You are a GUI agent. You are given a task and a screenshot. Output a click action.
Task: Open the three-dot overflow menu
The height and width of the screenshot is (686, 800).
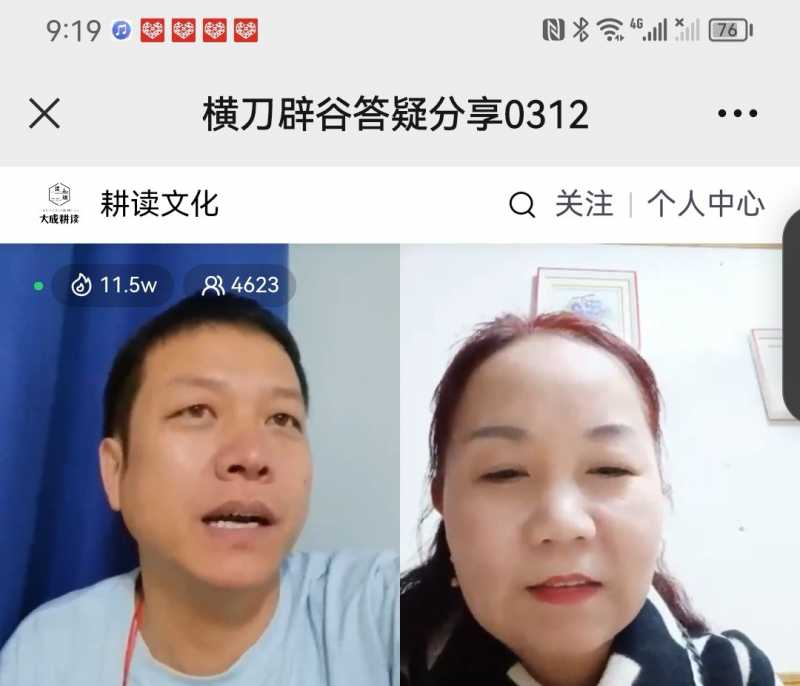tap(737, 114)
